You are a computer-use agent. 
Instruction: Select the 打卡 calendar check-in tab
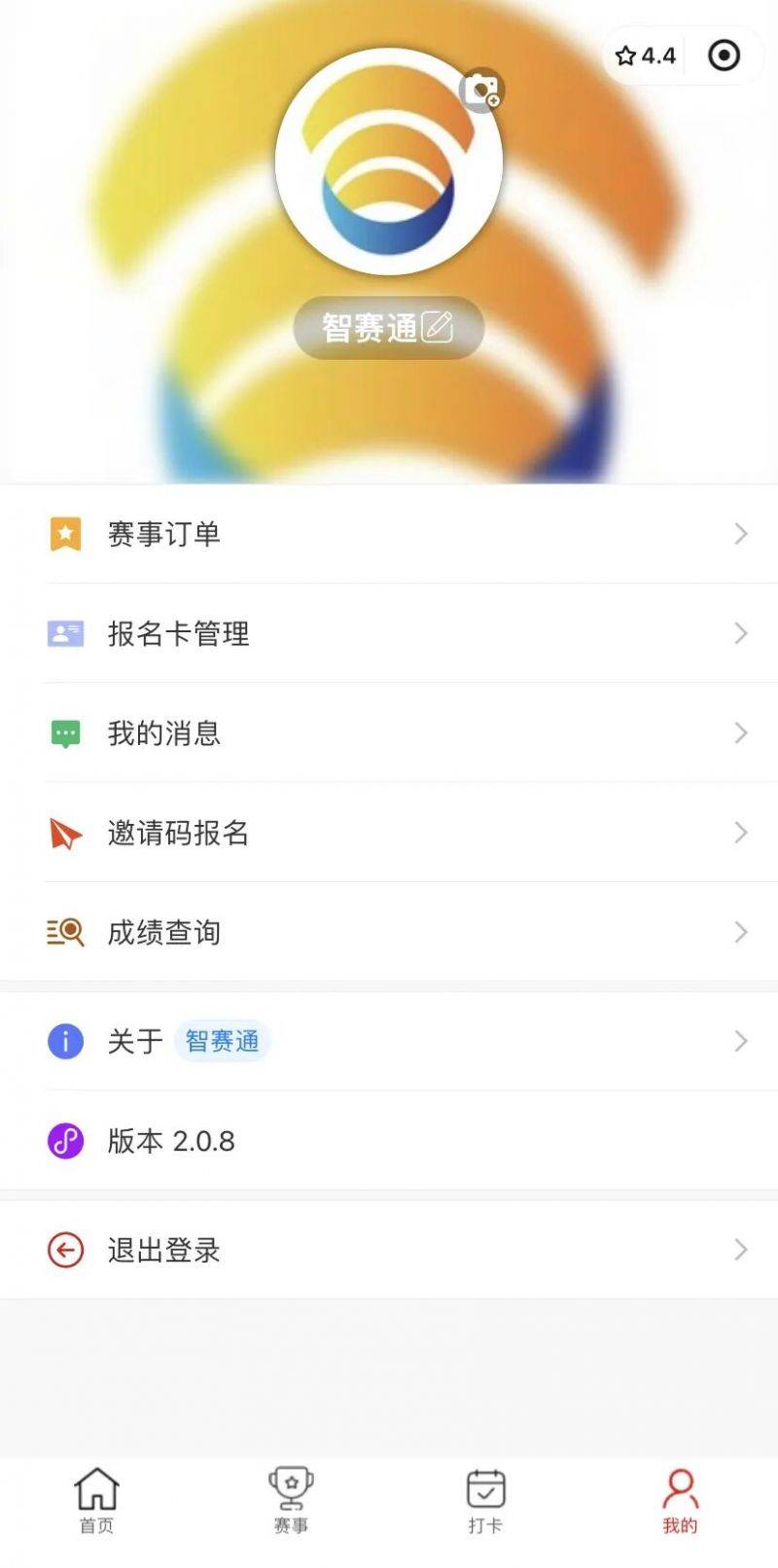click(485, 1501)
